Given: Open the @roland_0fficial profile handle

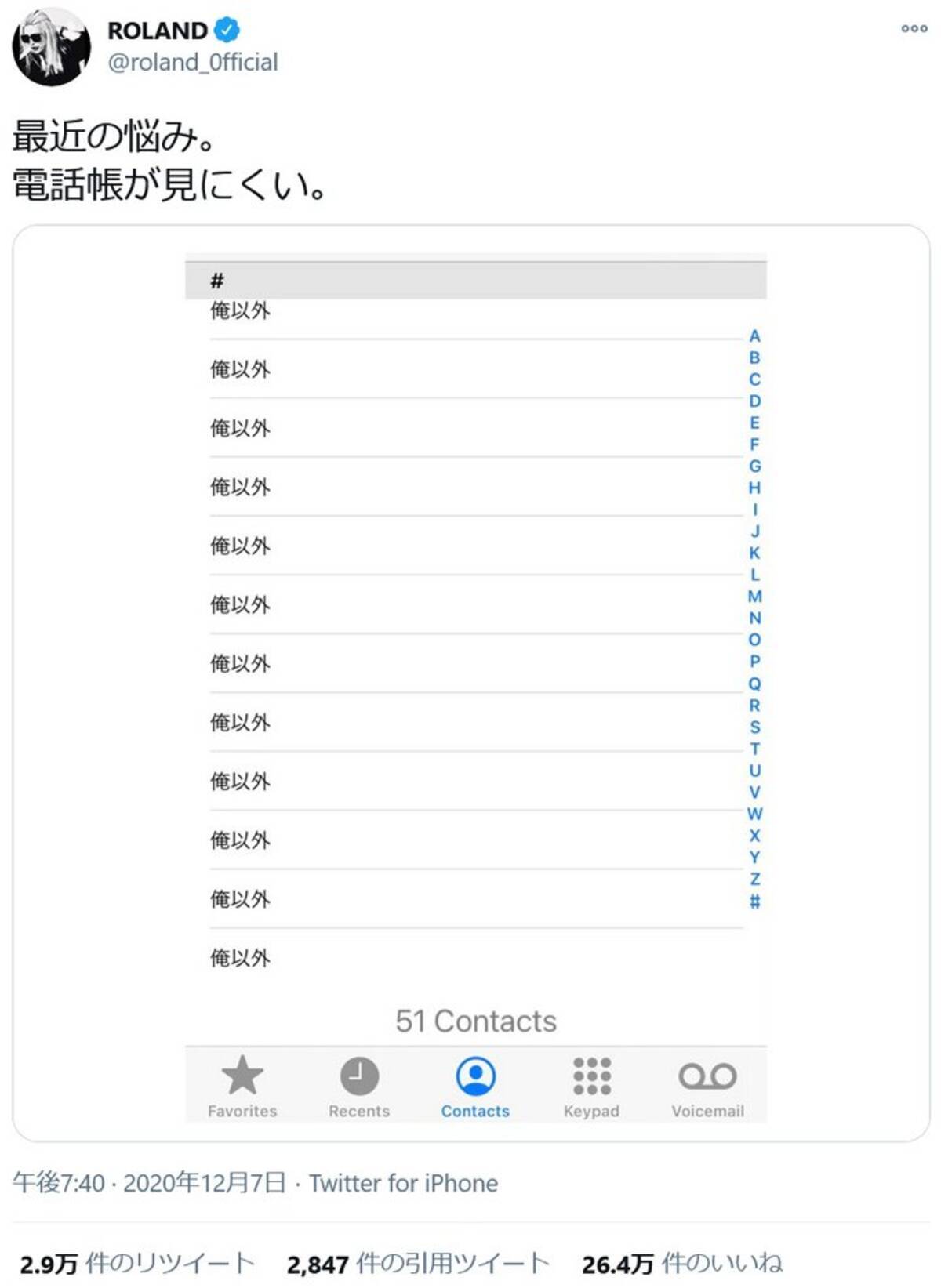Looking at the screenshot, I should coord(192,62).
